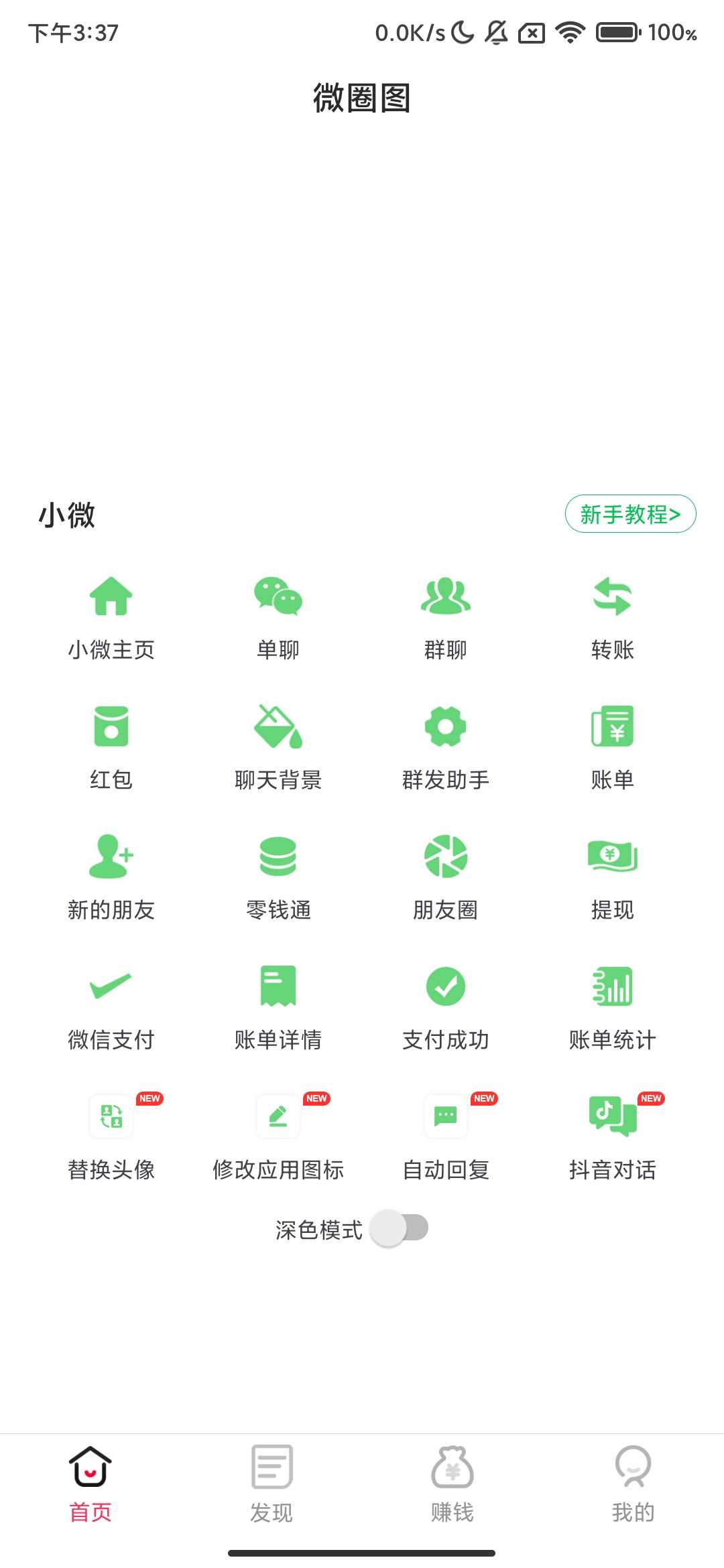
Task: Open 替换头像 avatar replacement
Action: tap(111, 1136)
